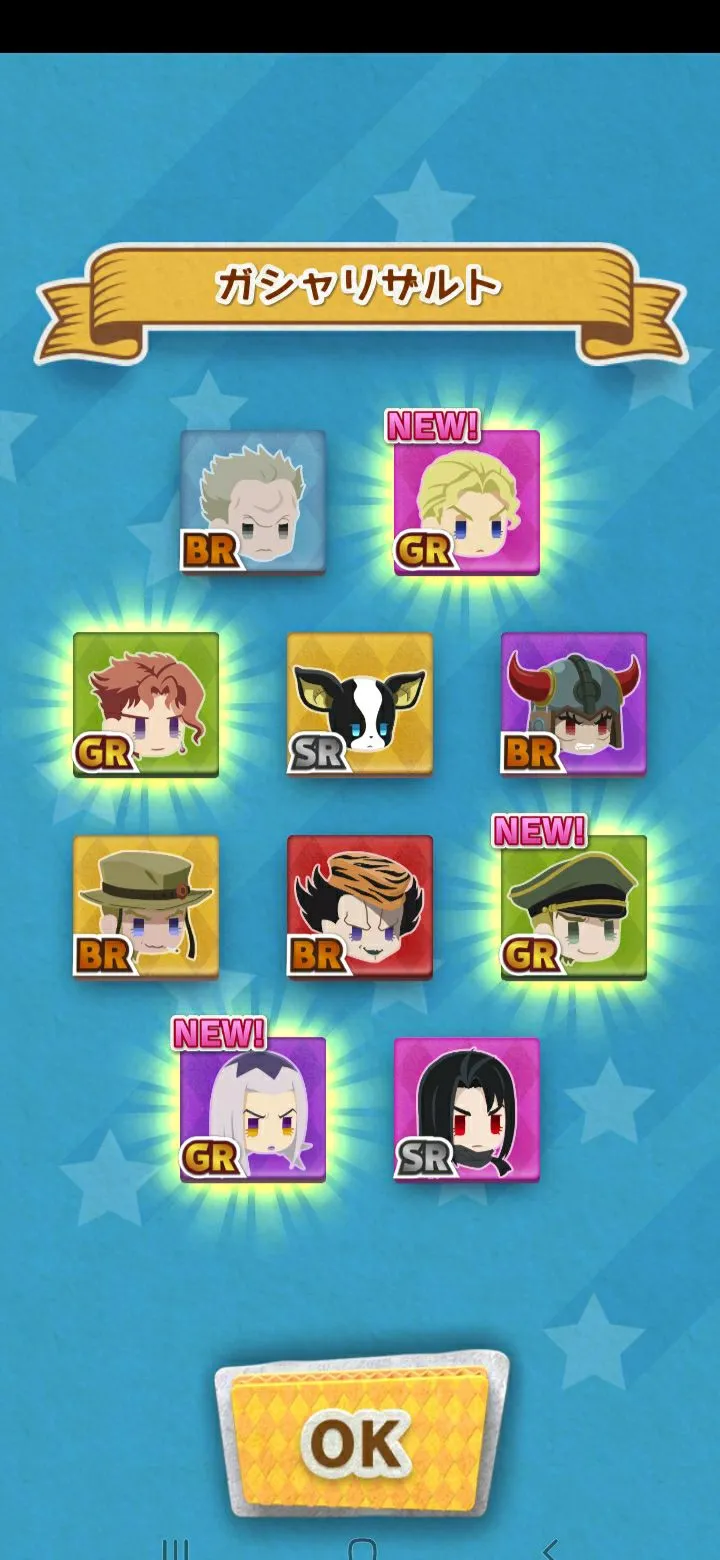Go back using system navigation
Viewport: 720px width, 1560px height.
548,1548
